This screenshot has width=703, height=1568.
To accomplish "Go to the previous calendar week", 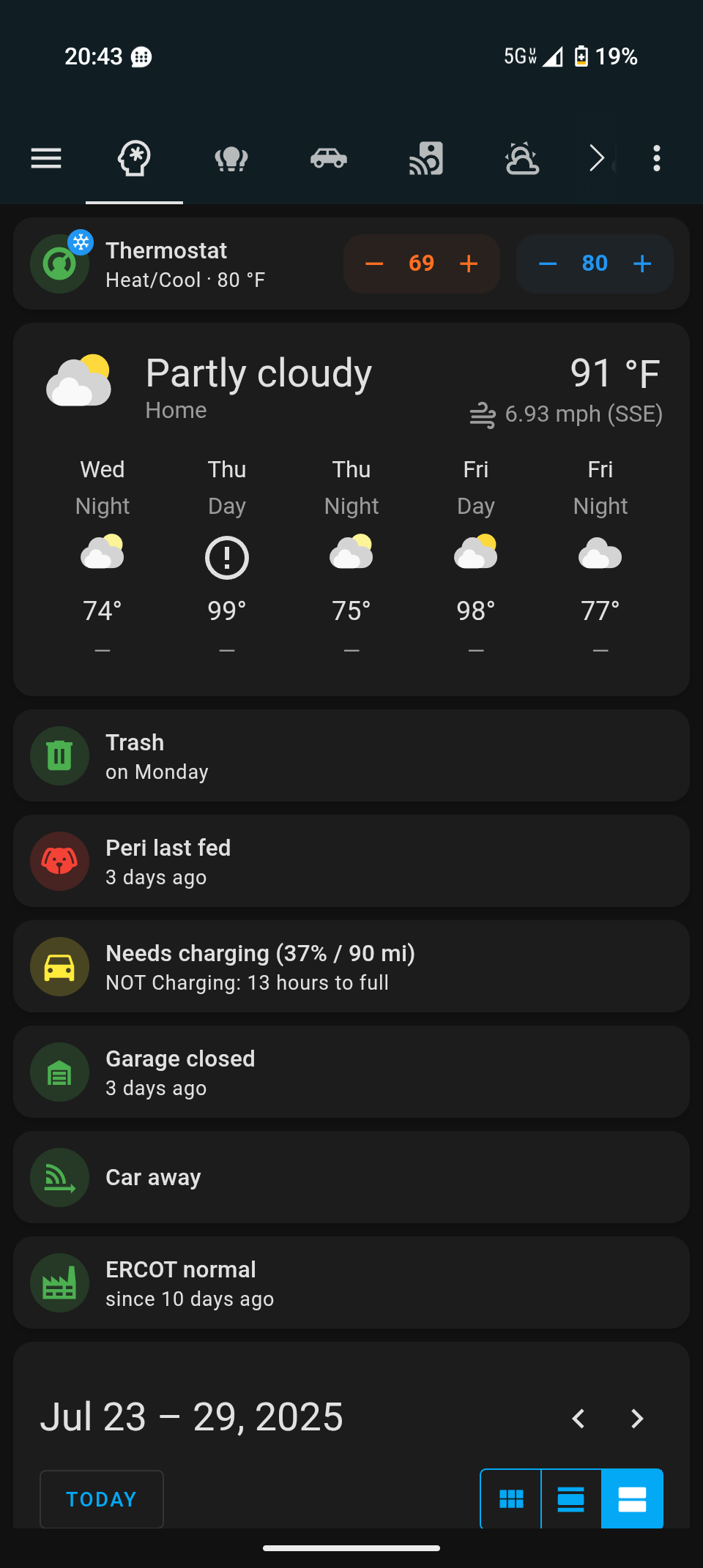I will point(579,1419).
